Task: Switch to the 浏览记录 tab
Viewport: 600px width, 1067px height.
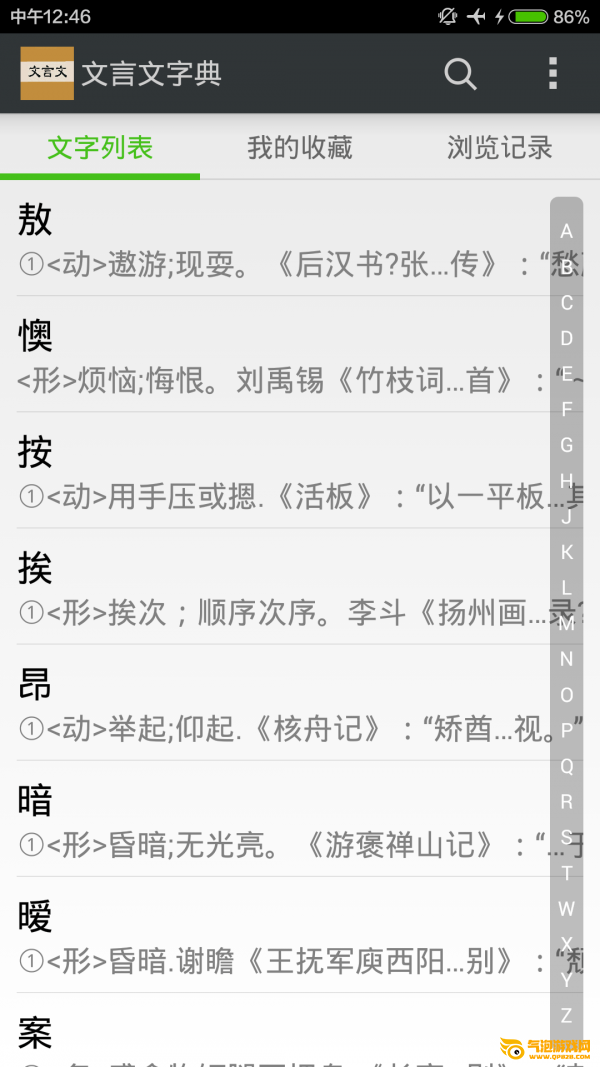Action: [499, 148]
